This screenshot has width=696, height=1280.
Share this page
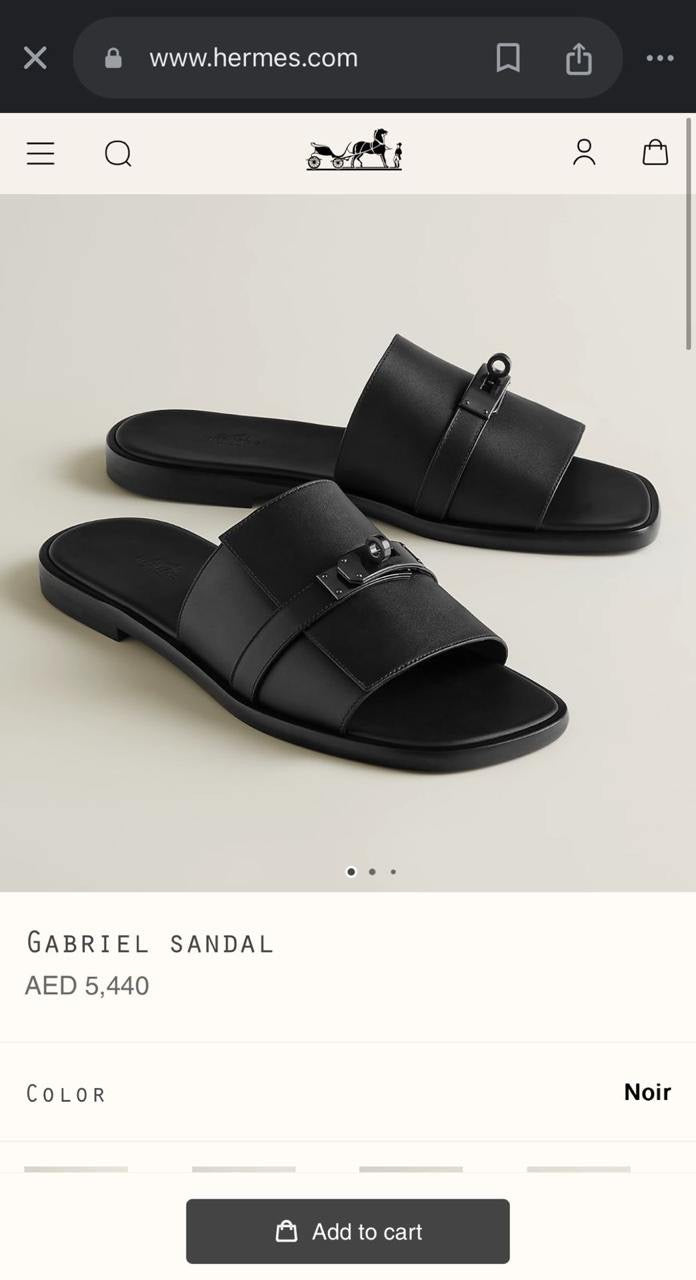(579, 58)
